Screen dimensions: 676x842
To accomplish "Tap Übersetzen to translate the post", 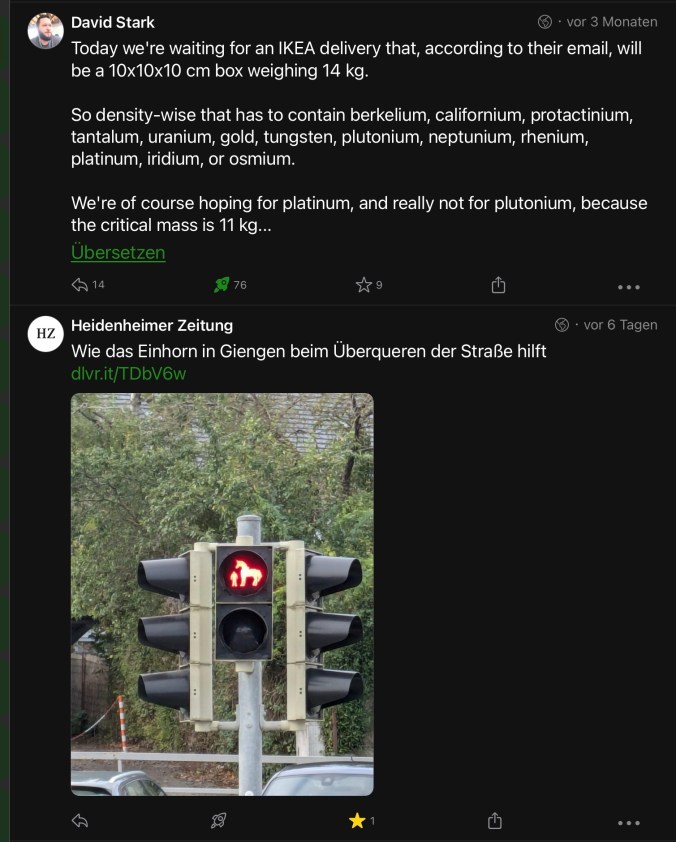I will (118, 253).
